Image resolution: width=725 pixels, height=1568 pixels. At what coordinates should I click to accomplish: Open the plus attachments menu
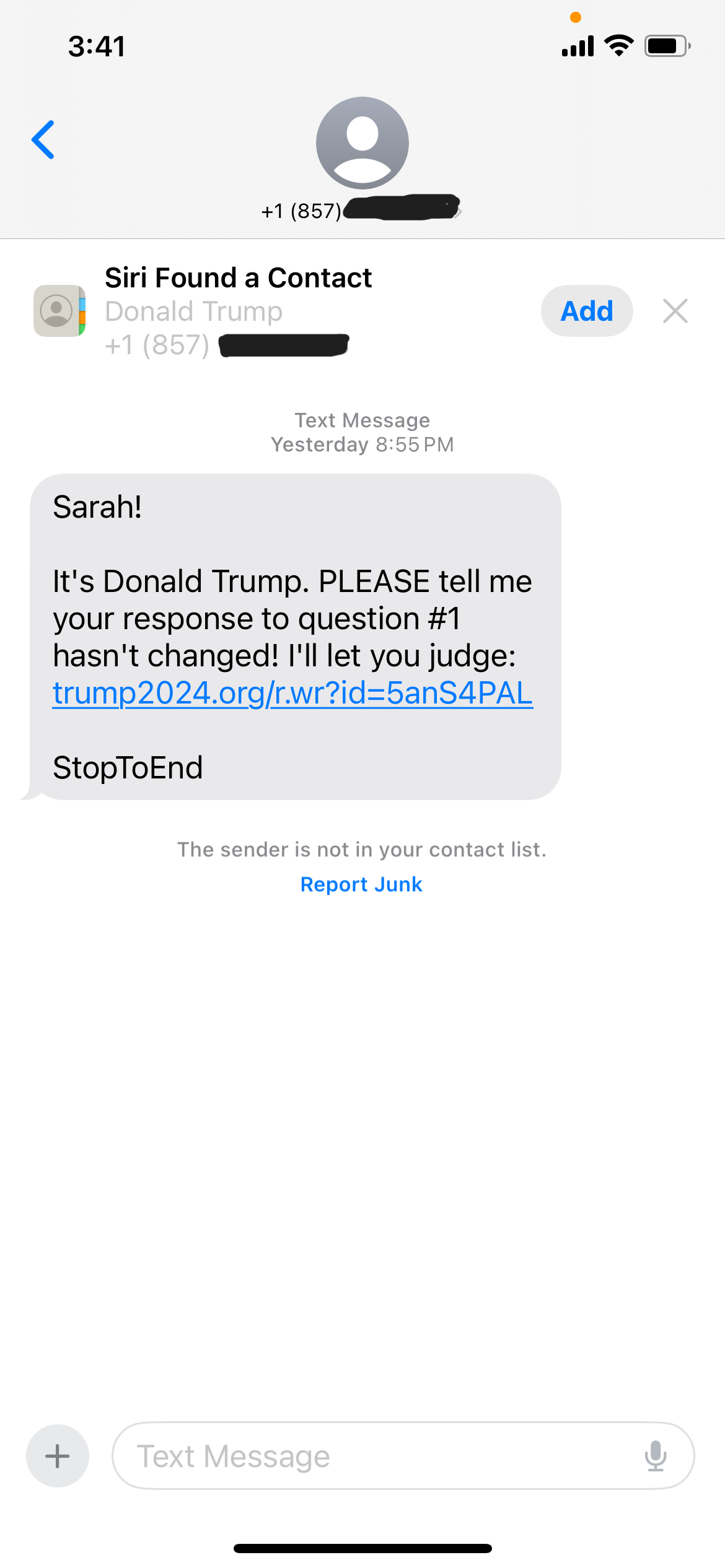(x=58, y=1456)
